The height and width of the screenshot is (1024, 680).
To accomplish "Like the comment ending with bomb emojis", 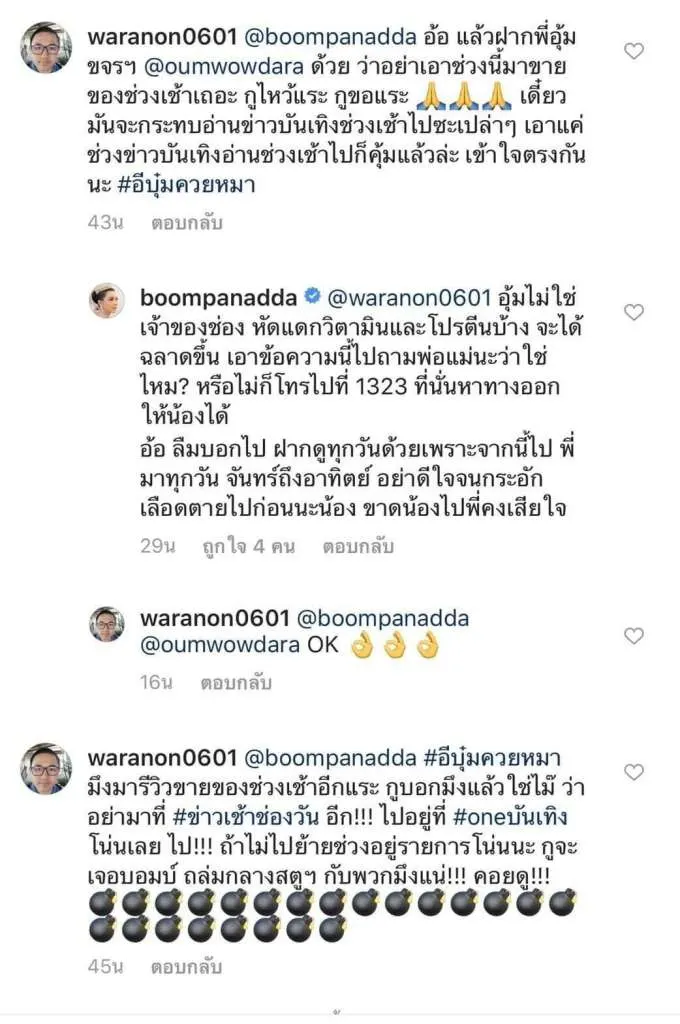I will [633, 772].
